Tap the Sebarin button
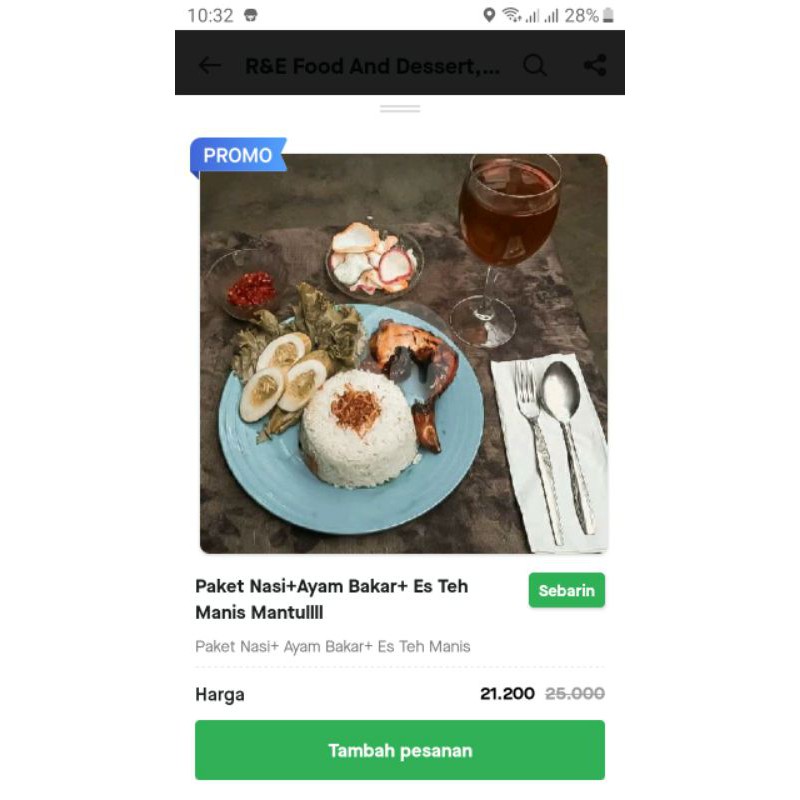The height and width of the screenshot is (800, 800). tap(566, 590)
